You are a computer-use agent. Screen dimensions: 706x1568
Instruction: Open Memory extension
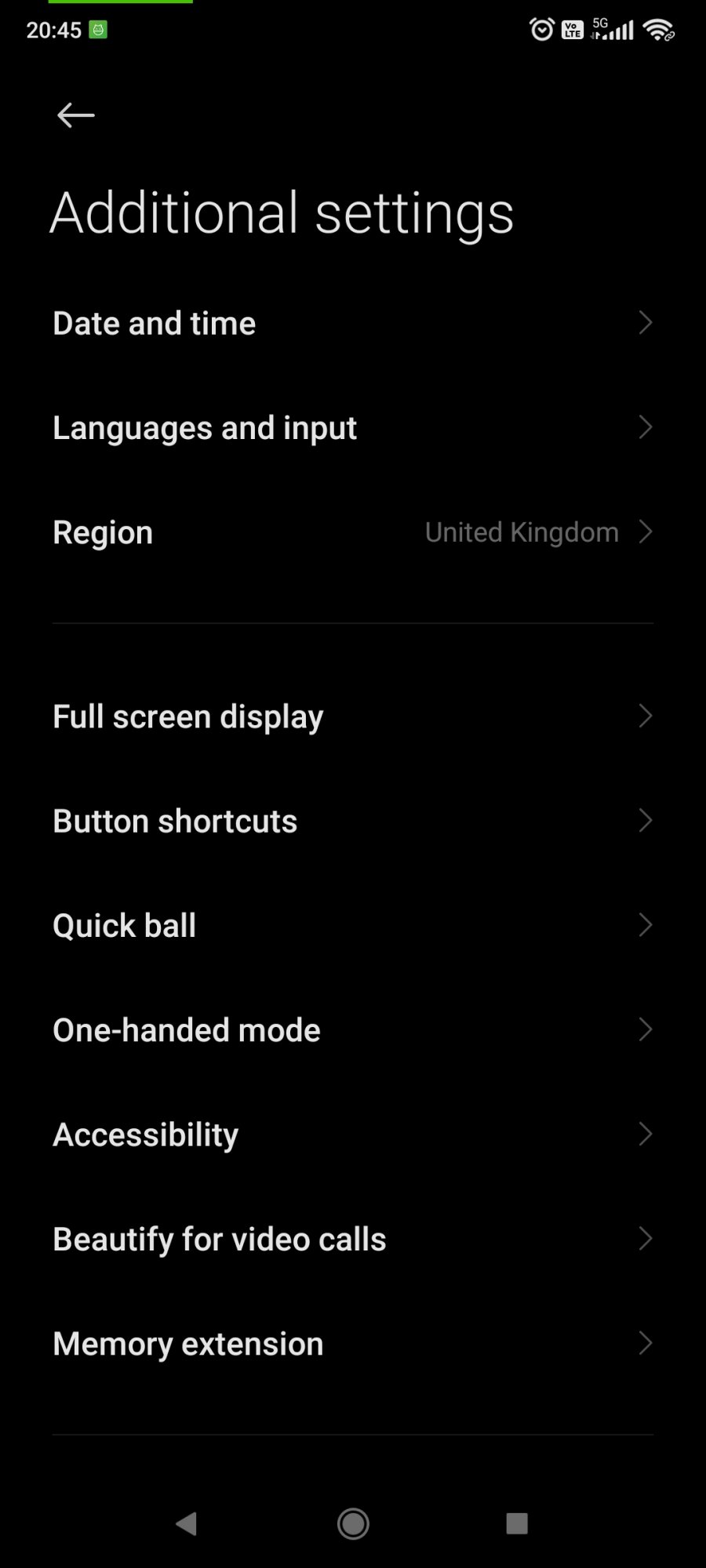coord(353,1344)
